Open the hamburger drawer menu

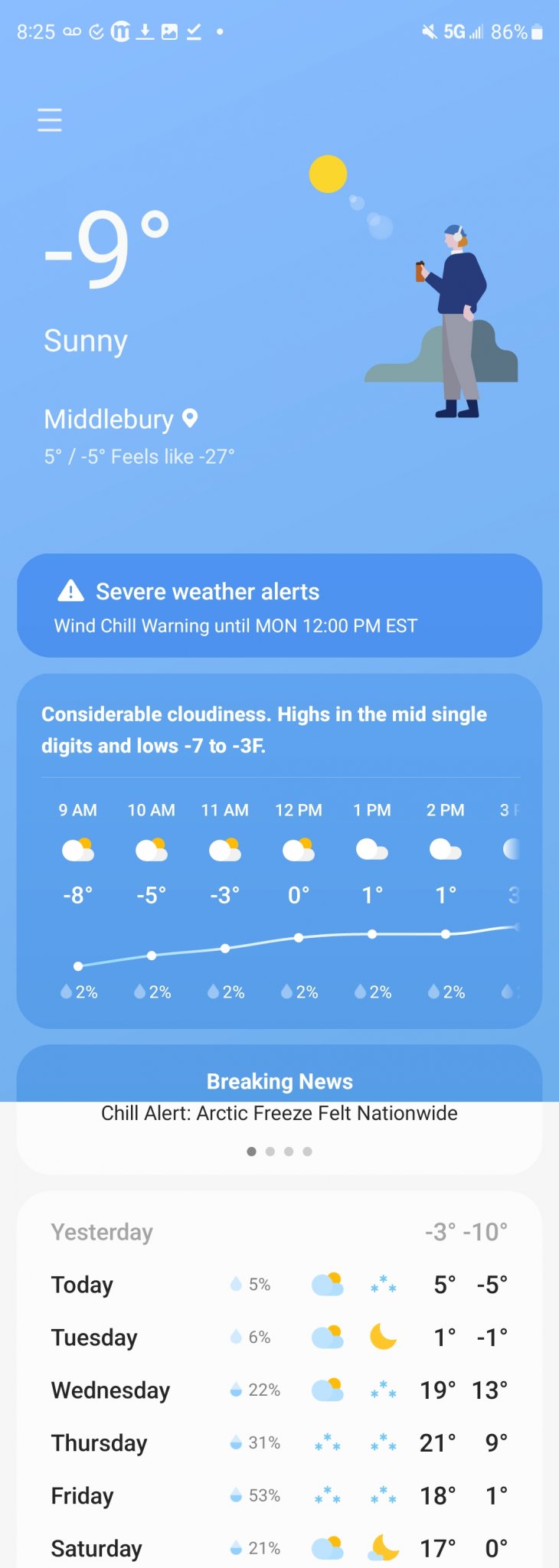(x=50, y=120)
